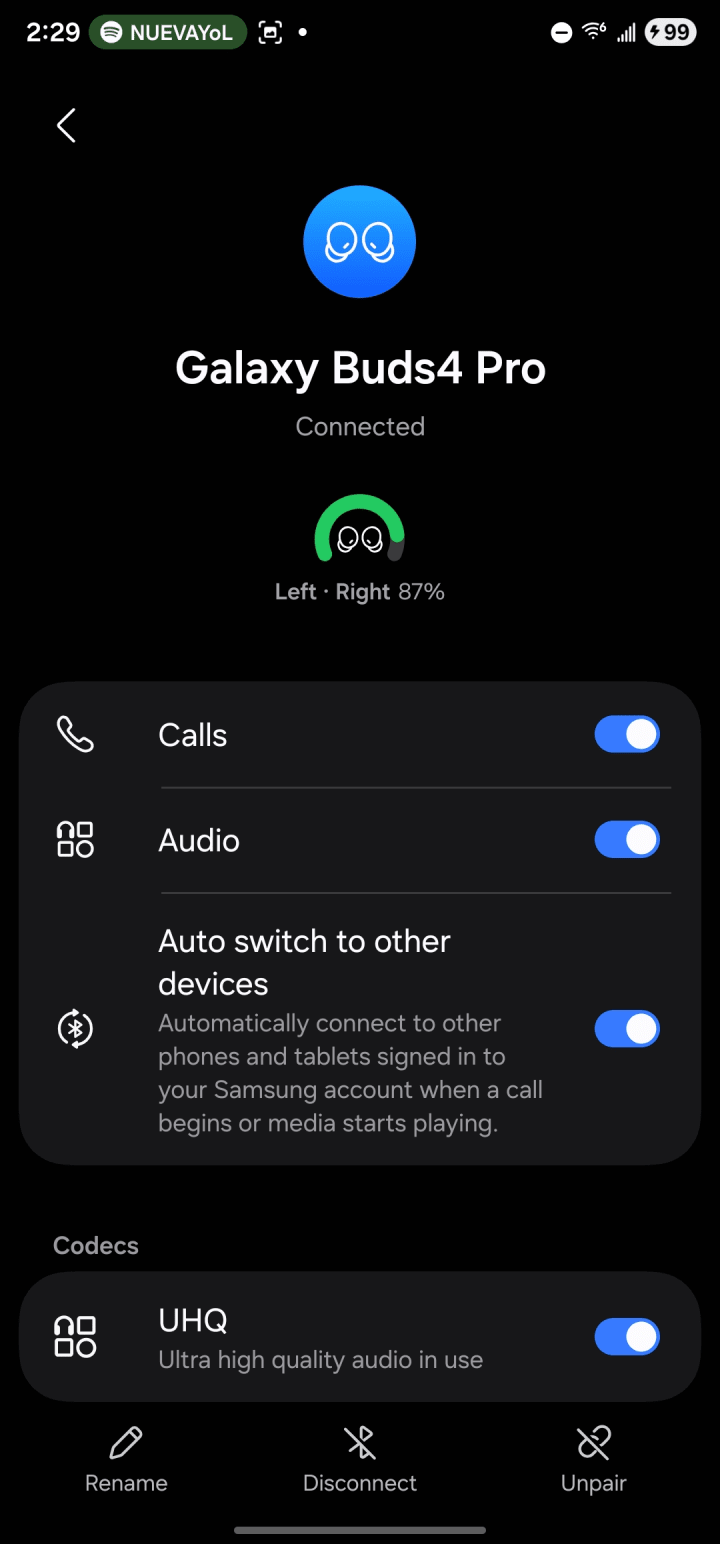Select the Rename pencil icon

(x=125, y=1443)
